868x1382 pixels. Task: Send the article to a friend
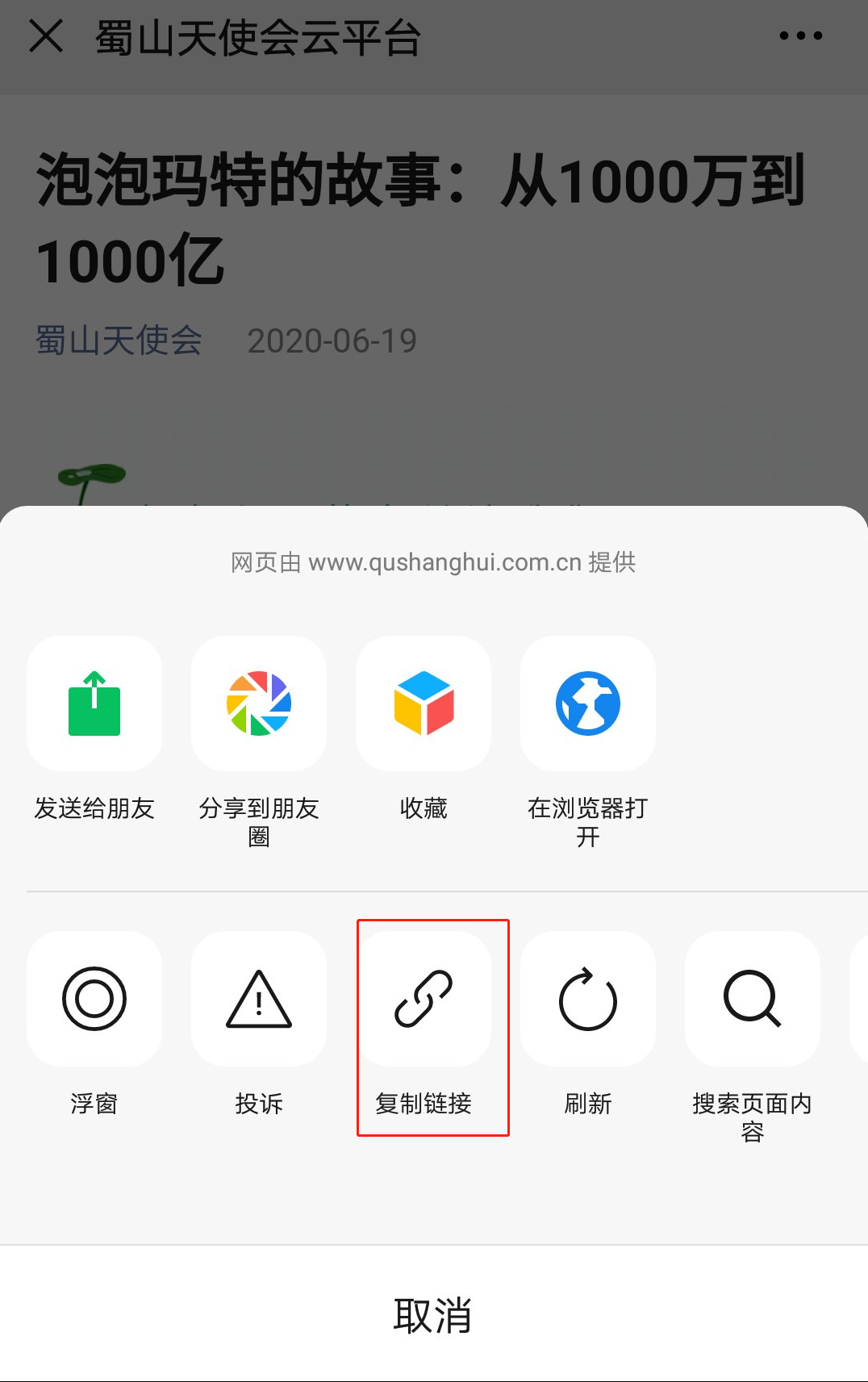click(94, 704)
